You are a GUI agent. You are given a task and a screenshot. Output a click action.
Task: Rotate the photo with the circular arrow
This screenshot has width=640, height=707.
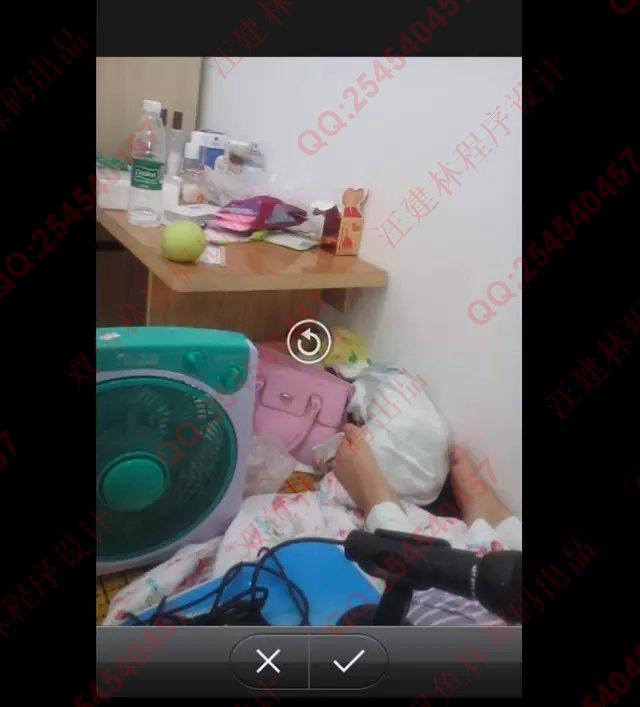[x=309, y=343]
